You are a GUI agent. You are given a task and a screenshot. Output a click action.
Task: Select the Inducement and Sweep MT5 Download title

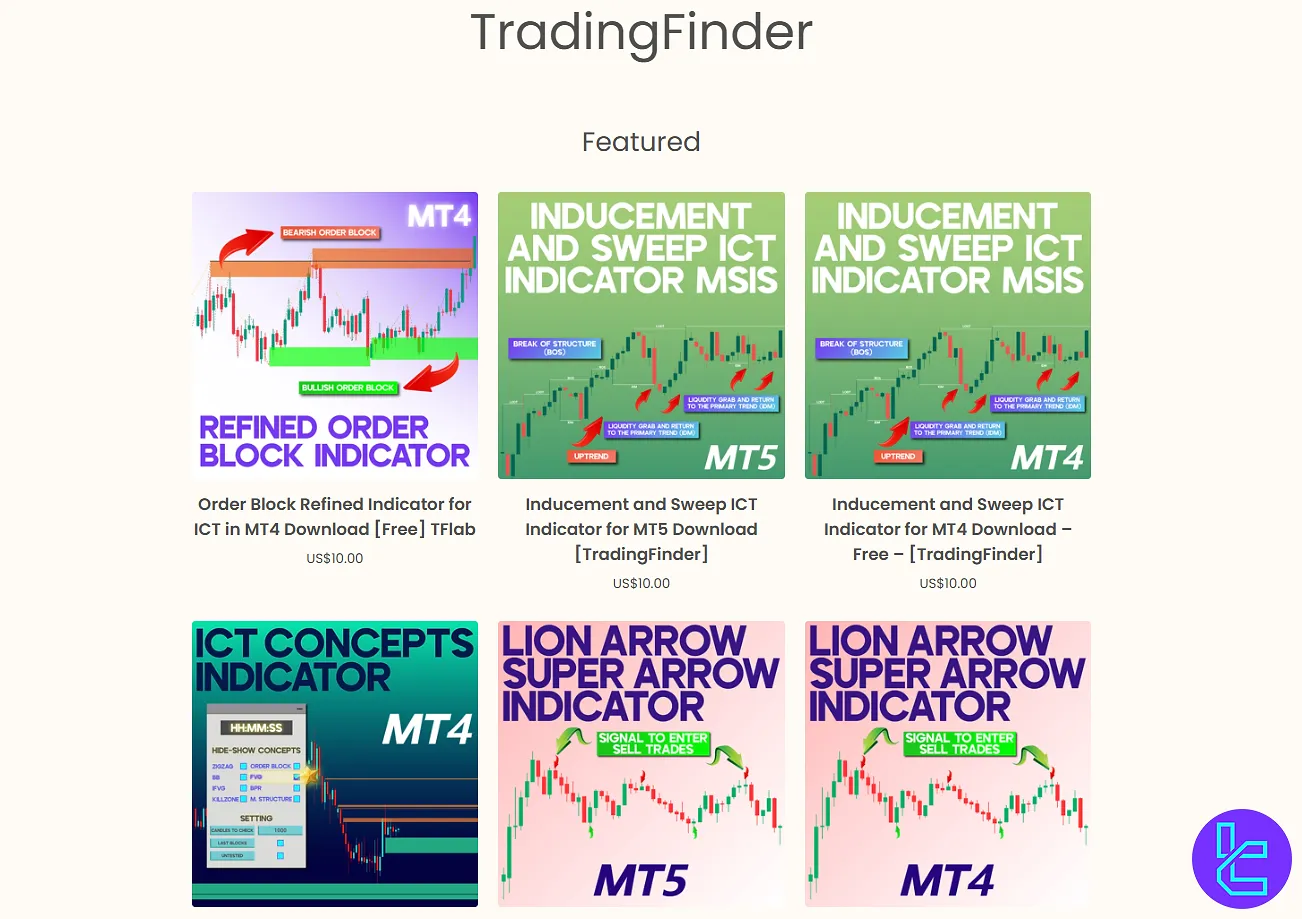tap(641, 529)
